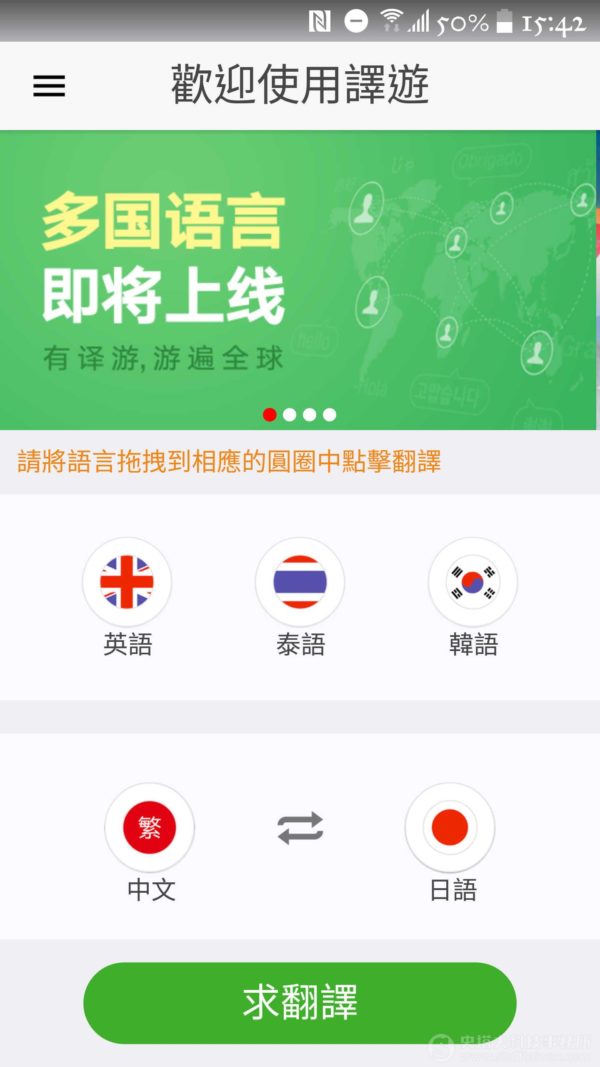This screenshot has height=1067, width=600.
Task: Tap the Traditional Chinese (中文) source circle
Action: pyautogui.click(x=150, y=827)
